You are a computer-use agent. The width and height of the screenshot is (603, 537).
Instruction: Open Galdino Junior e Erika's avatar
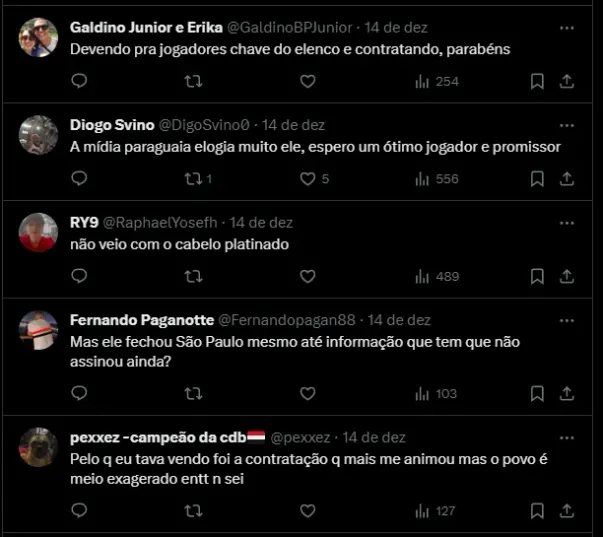[x=38, y=37]
